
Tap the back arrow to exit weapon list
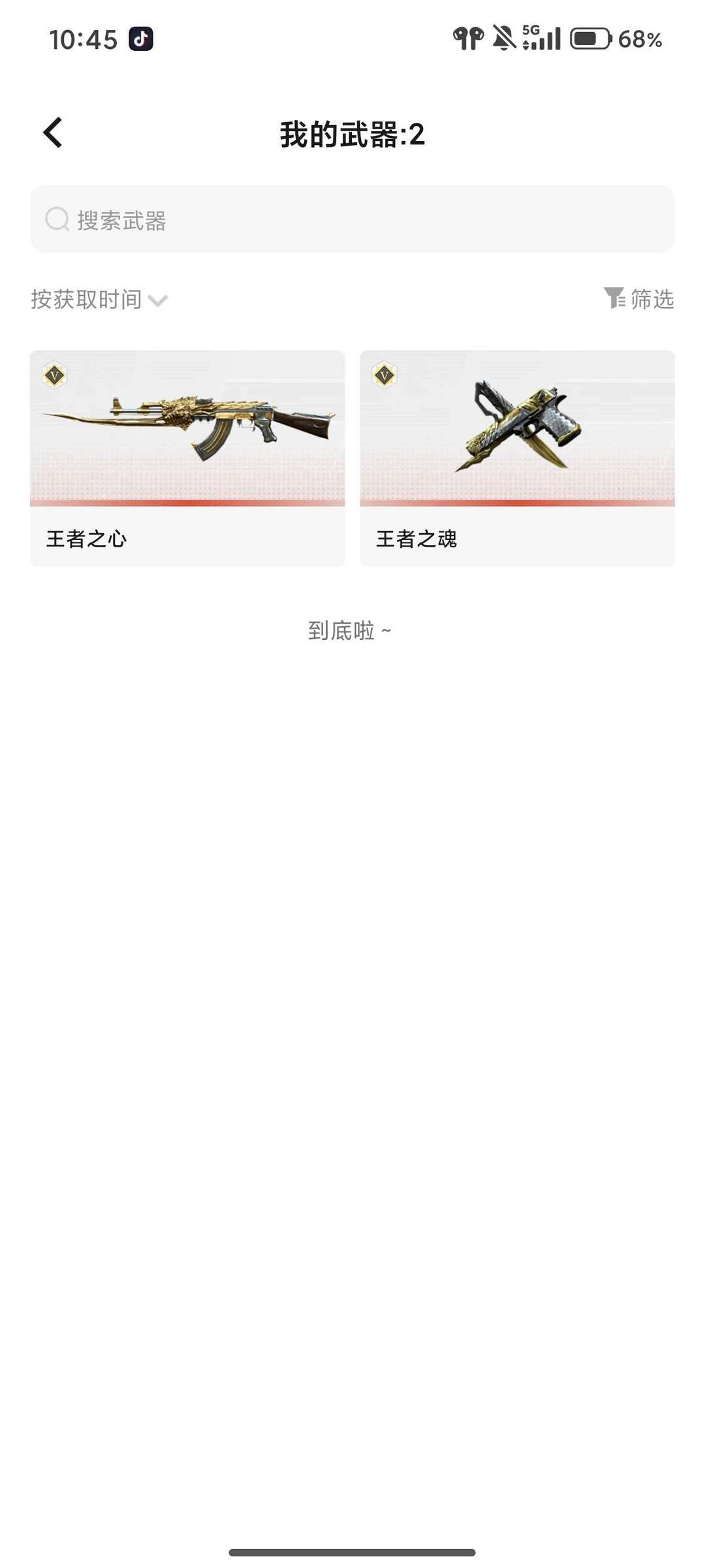[52, 133]
